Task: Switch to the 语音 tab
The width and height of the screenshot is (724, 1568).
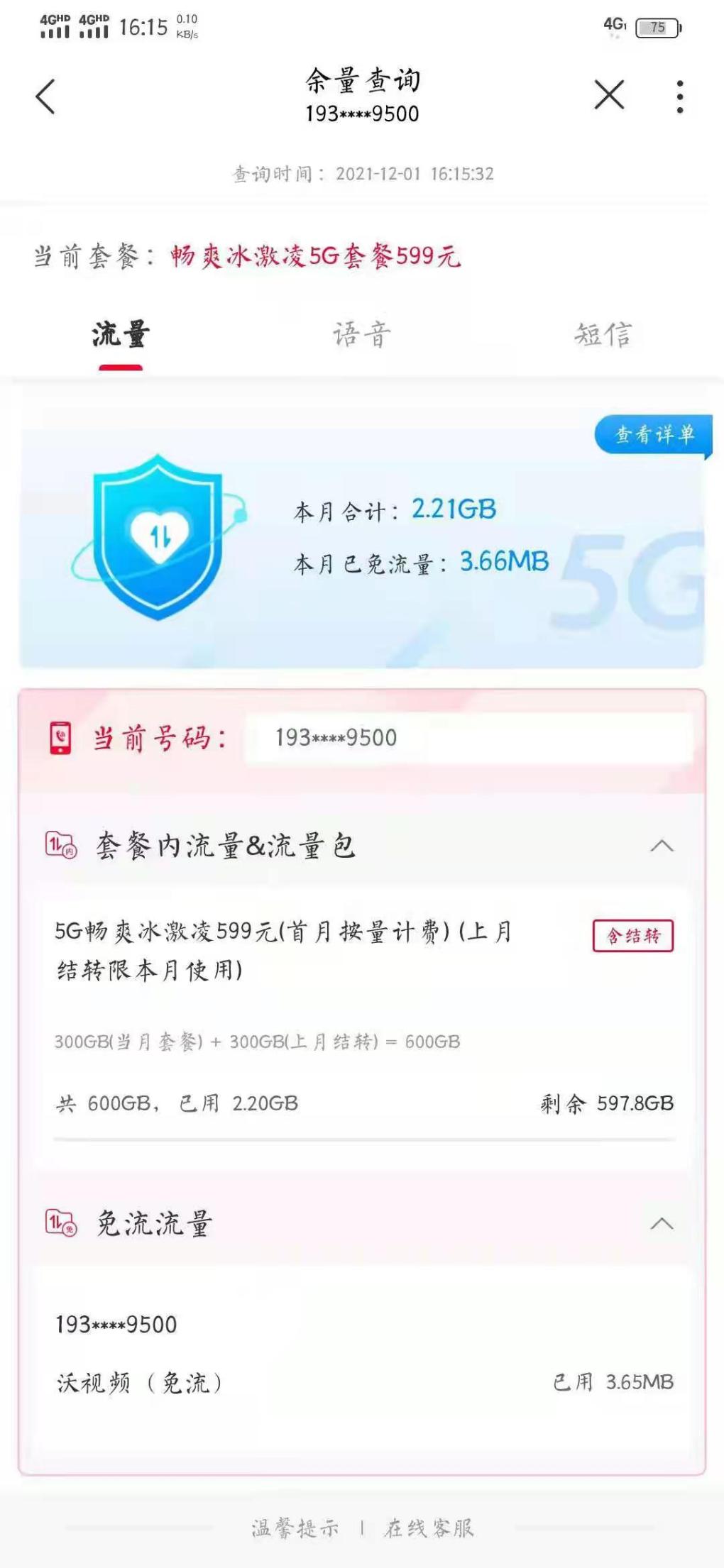Action: click(362, 335)
